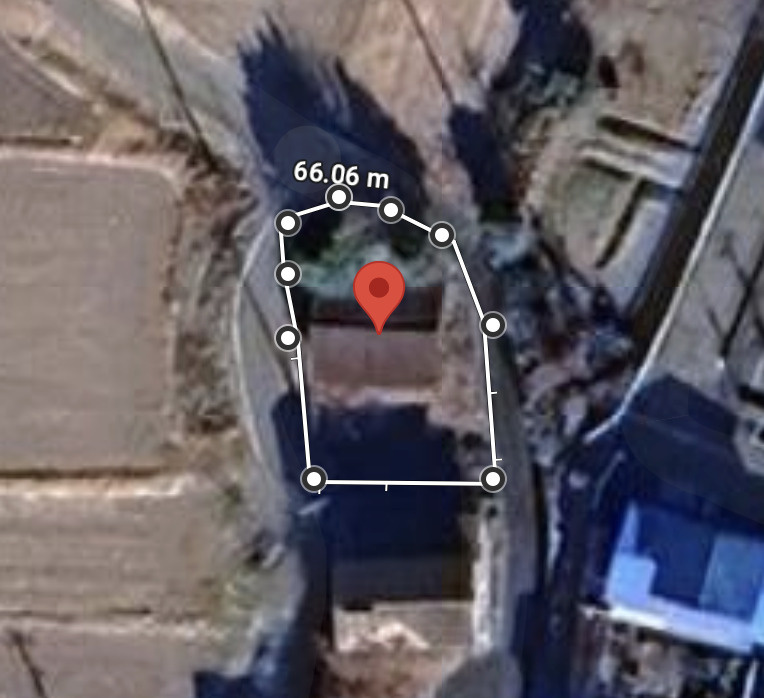This screenshot has height=698, width=764.
Task: Tap the red location pin marker
Action: tap(379, 292)
